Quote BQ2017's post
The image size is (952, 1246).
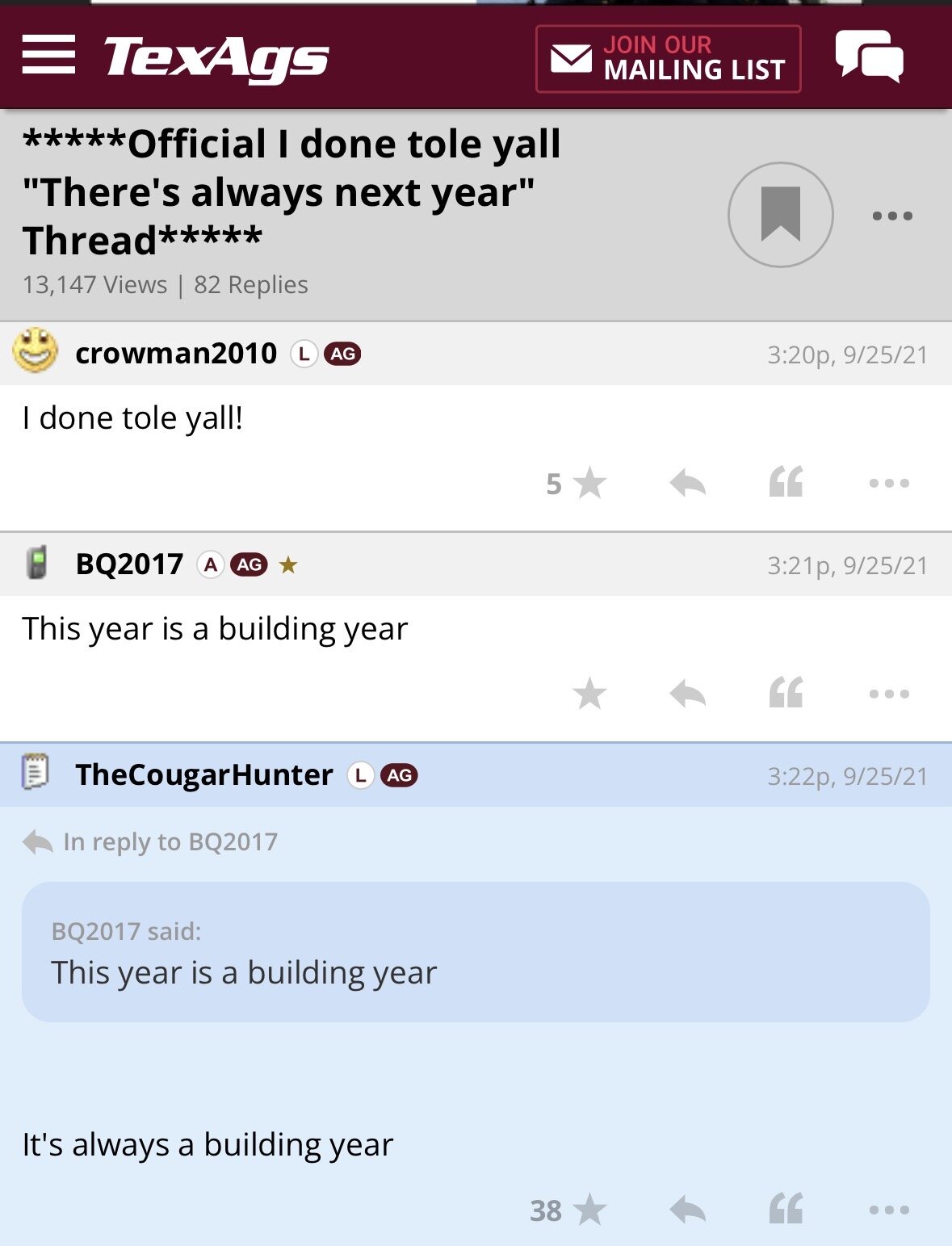pyautogui.click(x=786, y=693)
